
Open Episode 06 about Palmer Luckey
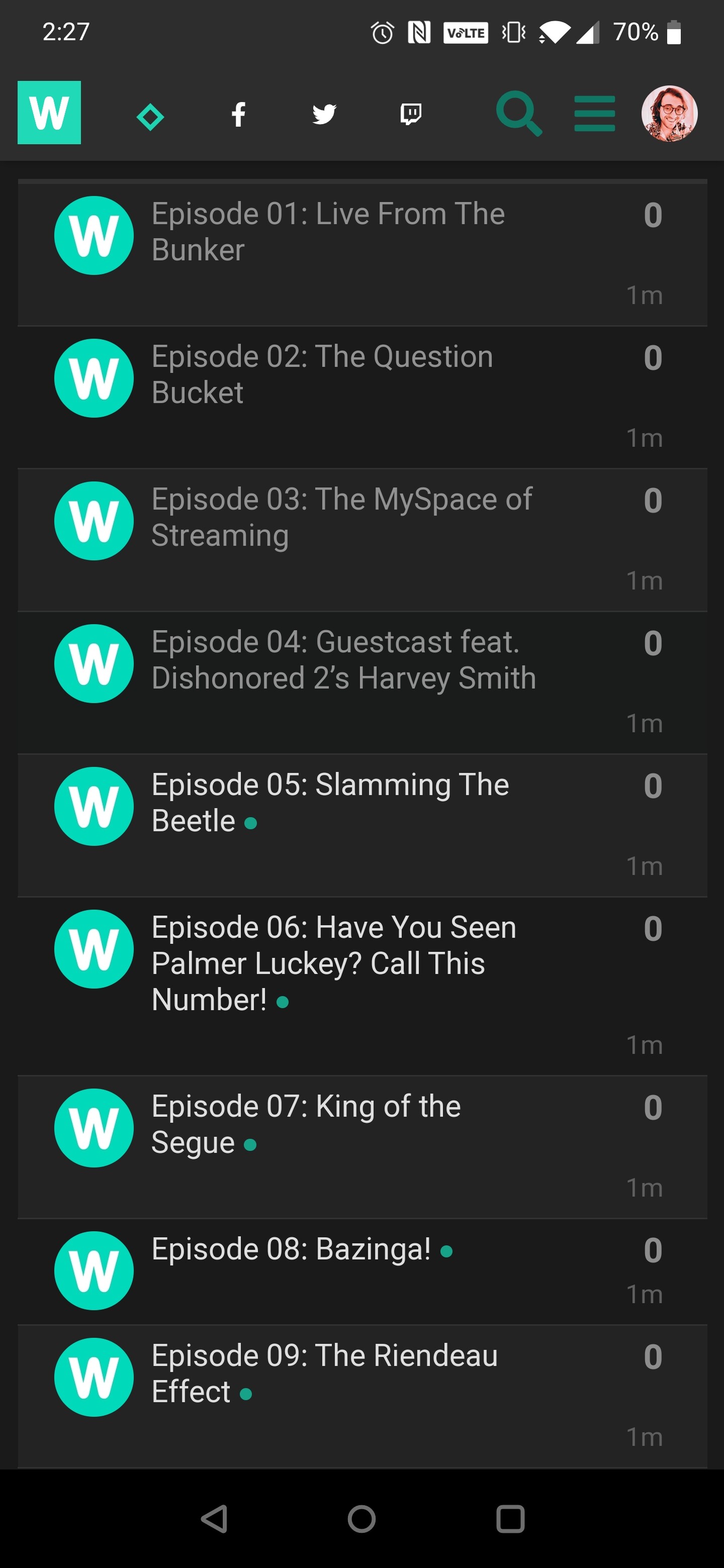coord(334,963)
